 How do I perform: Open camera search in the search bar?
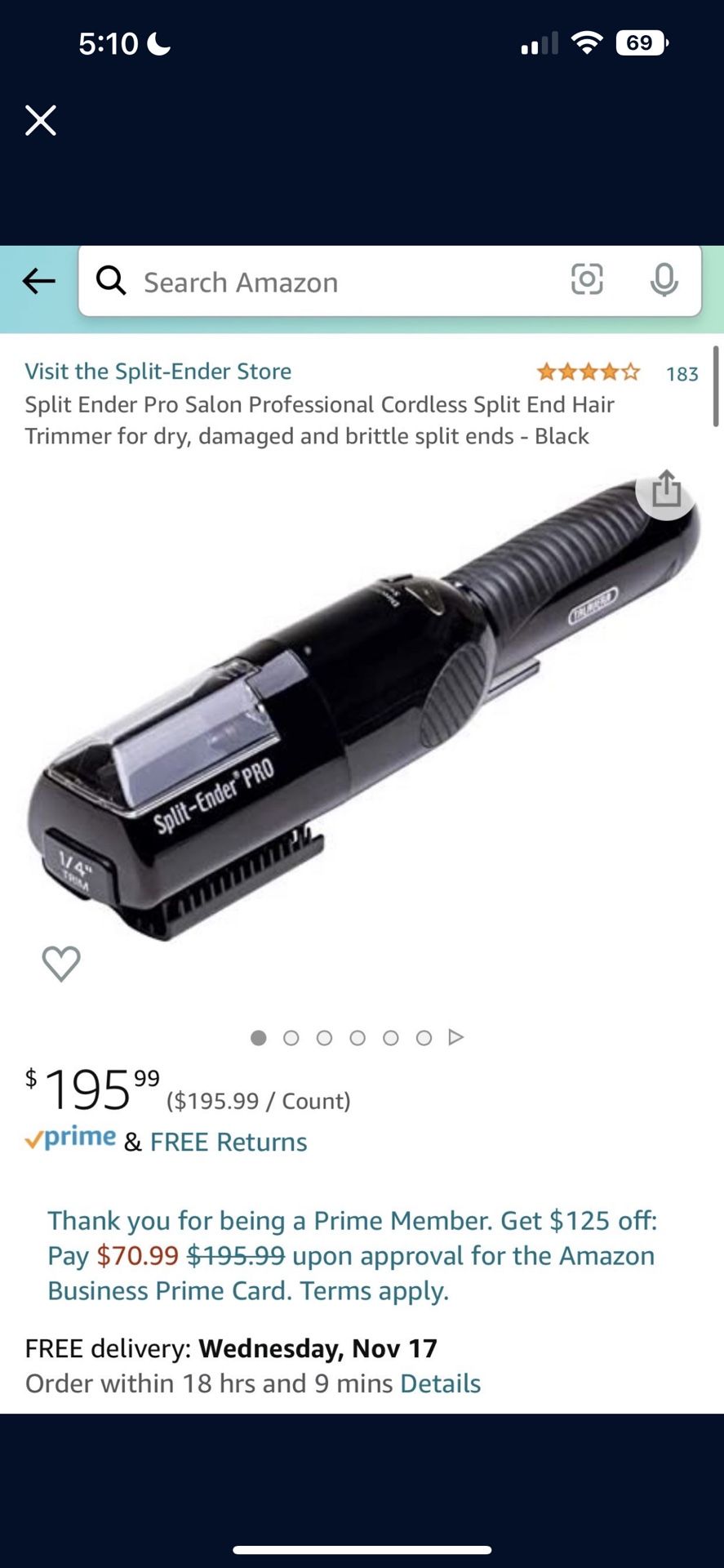[x=587, y=280]
